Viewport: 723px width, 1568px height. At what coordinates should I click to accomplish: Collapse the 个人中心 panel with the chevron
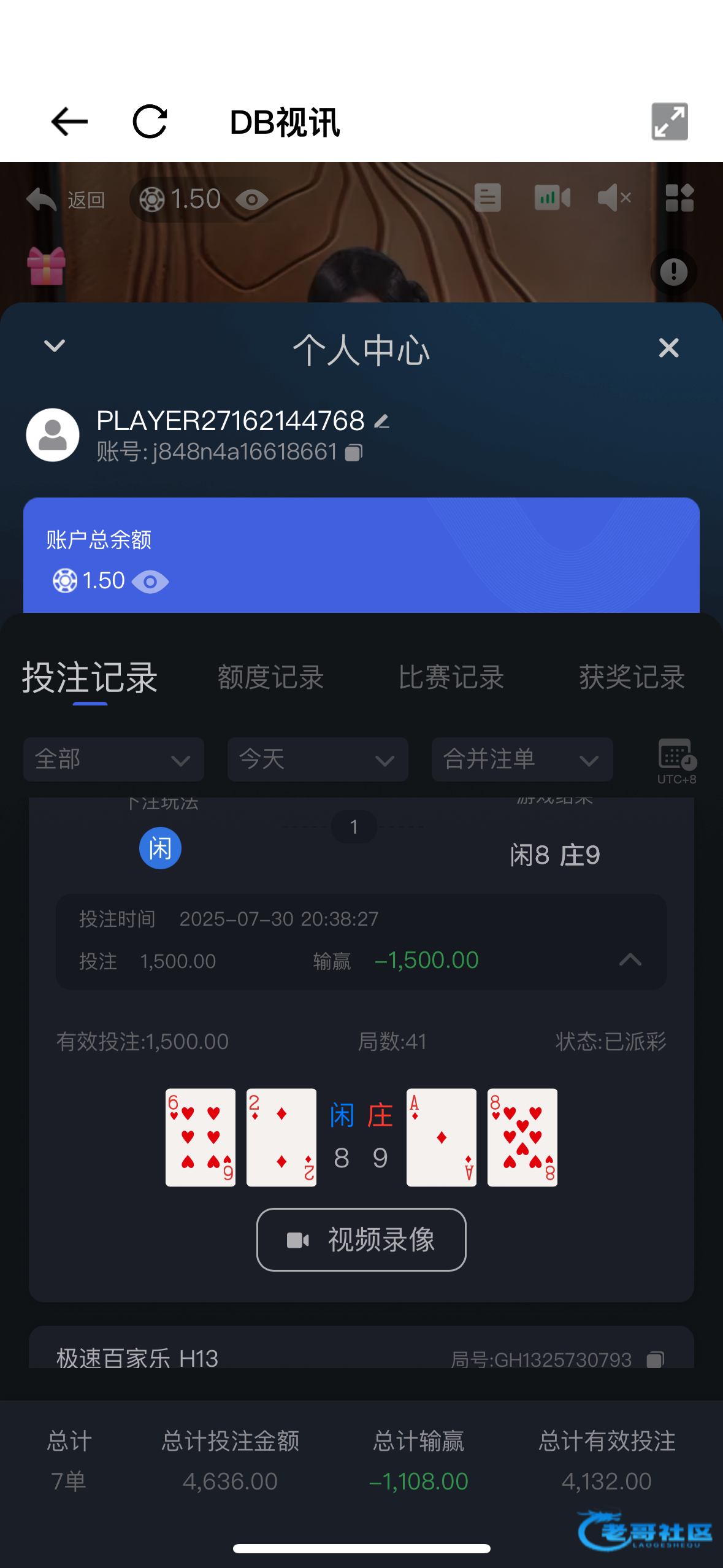pos(55,346)
